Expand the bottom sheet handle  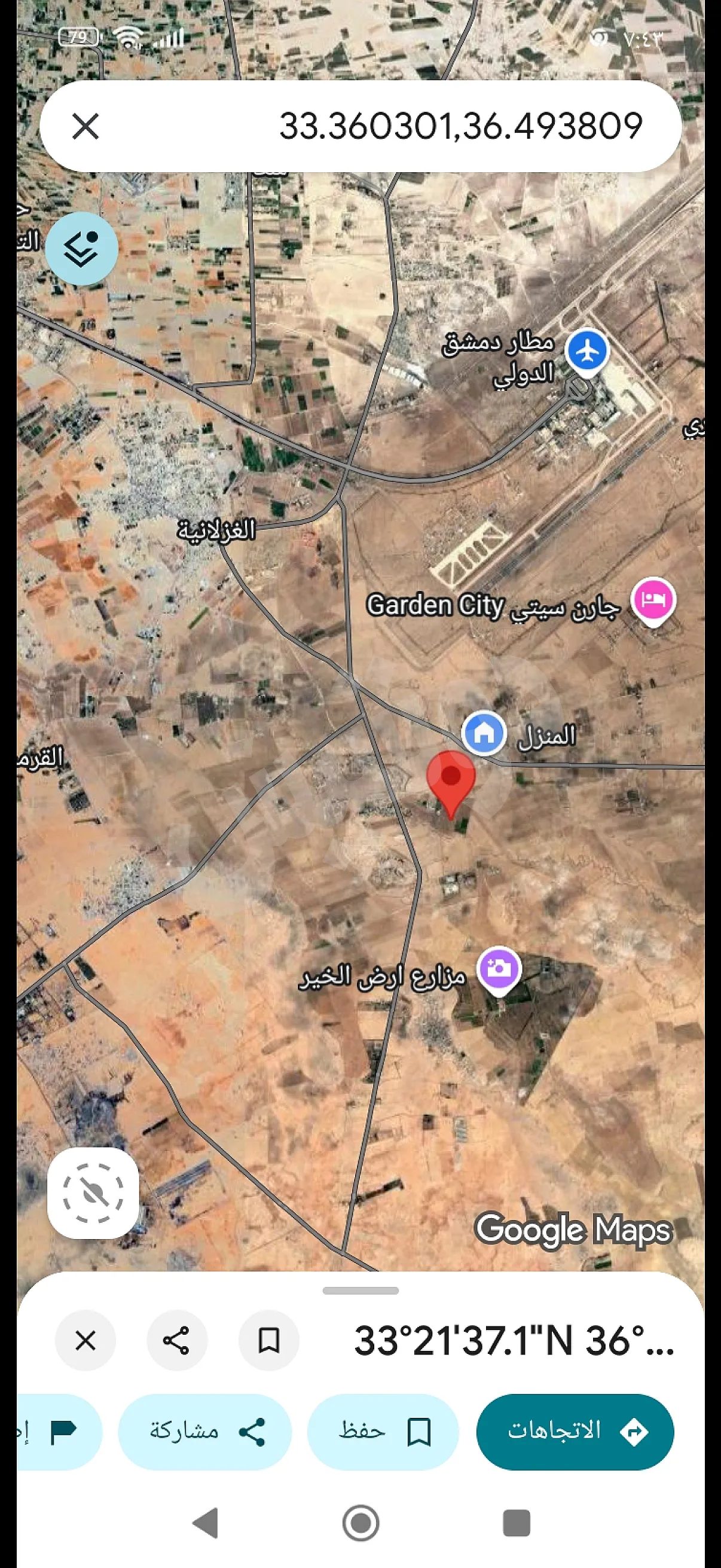pos(361,1291)
